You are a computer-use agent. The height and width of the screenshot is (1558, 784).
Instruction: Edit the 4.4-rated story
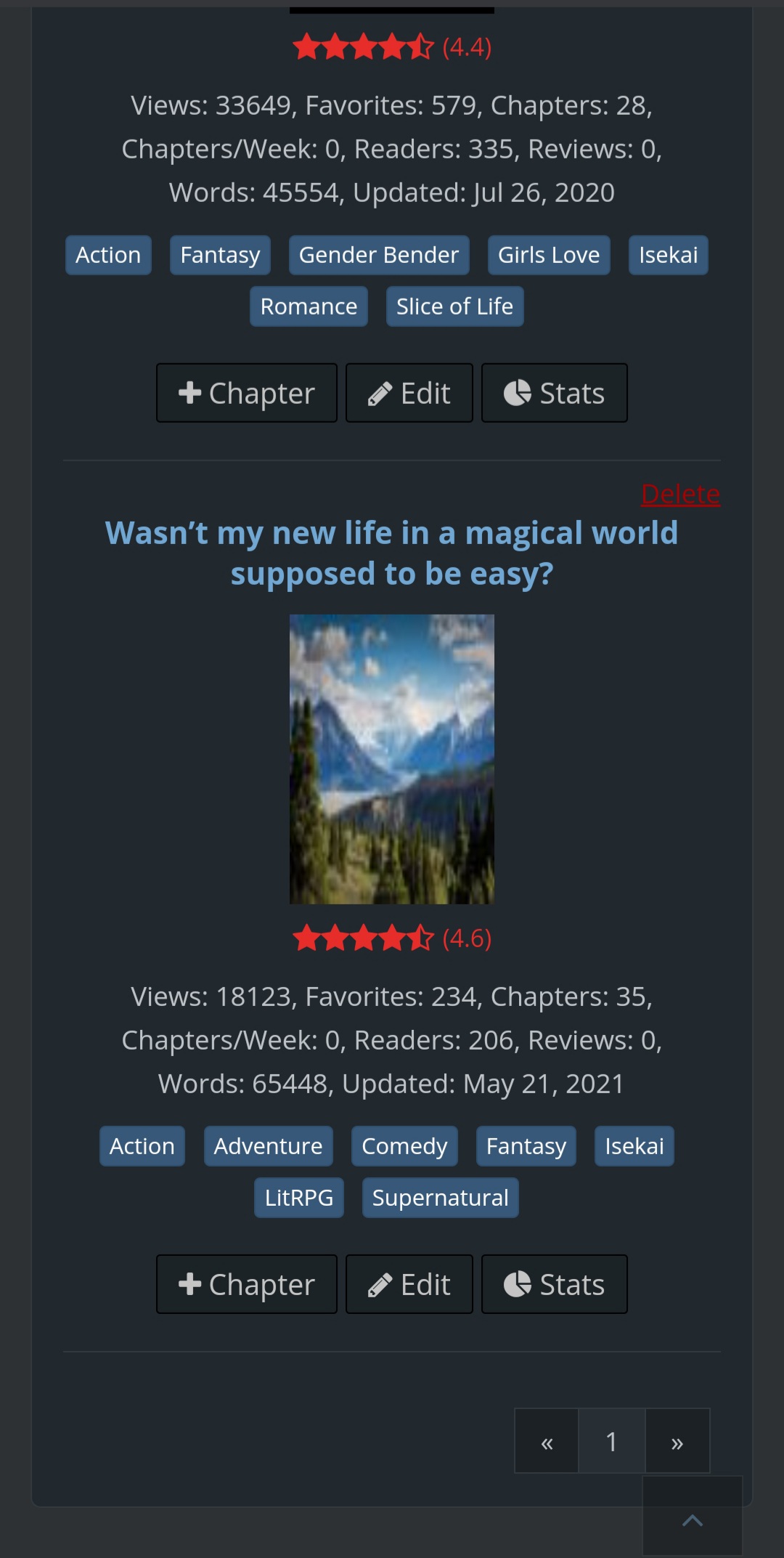click(x=409, y=393)
